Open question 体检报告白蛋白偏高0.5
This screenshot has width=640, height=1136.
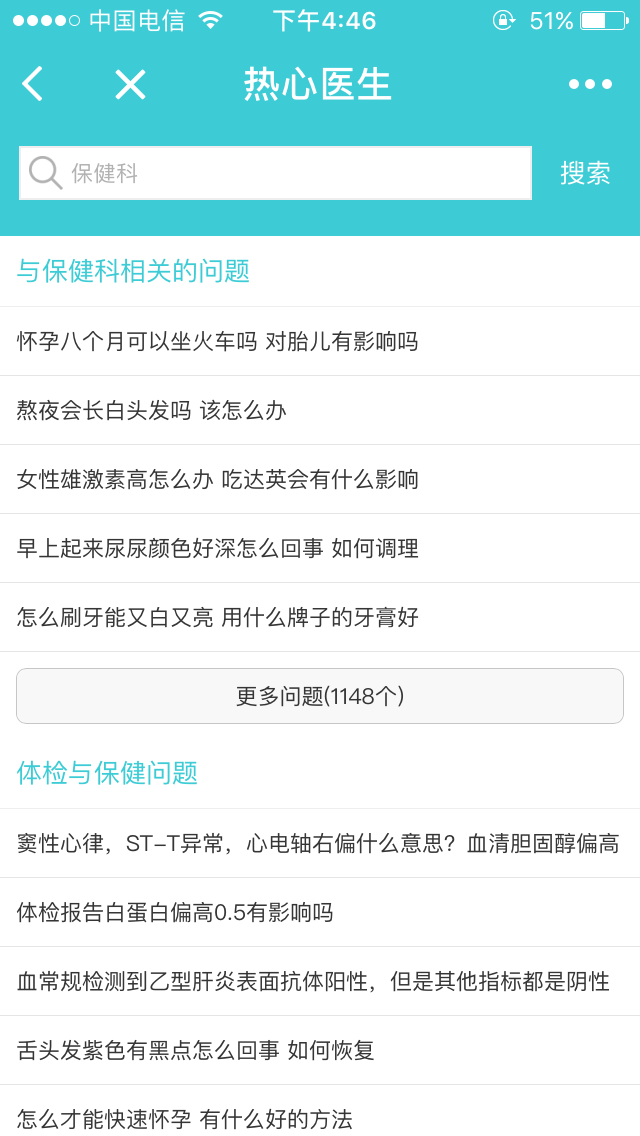click(320, 912)
